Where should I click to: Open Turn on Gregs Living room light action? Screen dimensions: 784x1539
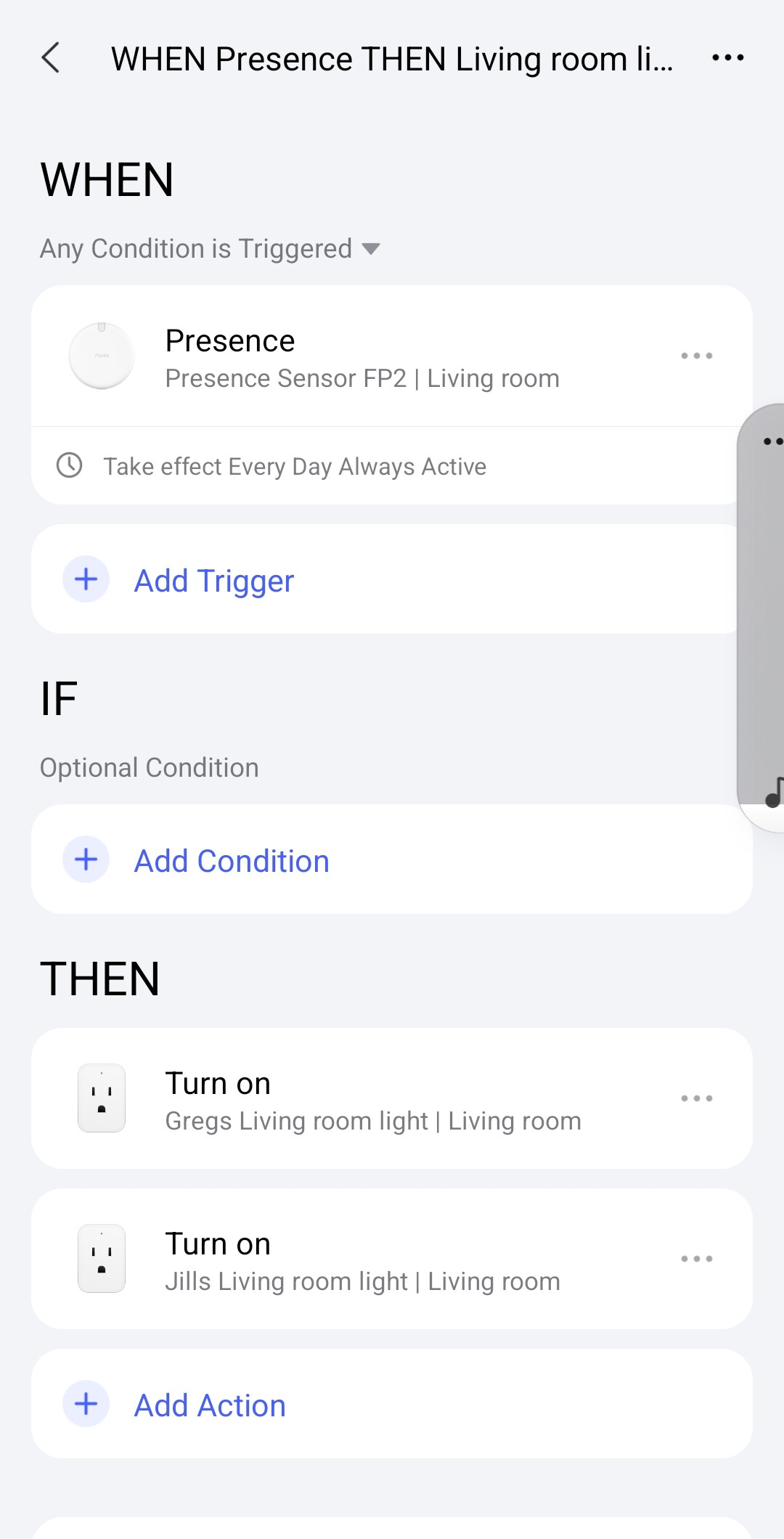[x=372, y=1099]
